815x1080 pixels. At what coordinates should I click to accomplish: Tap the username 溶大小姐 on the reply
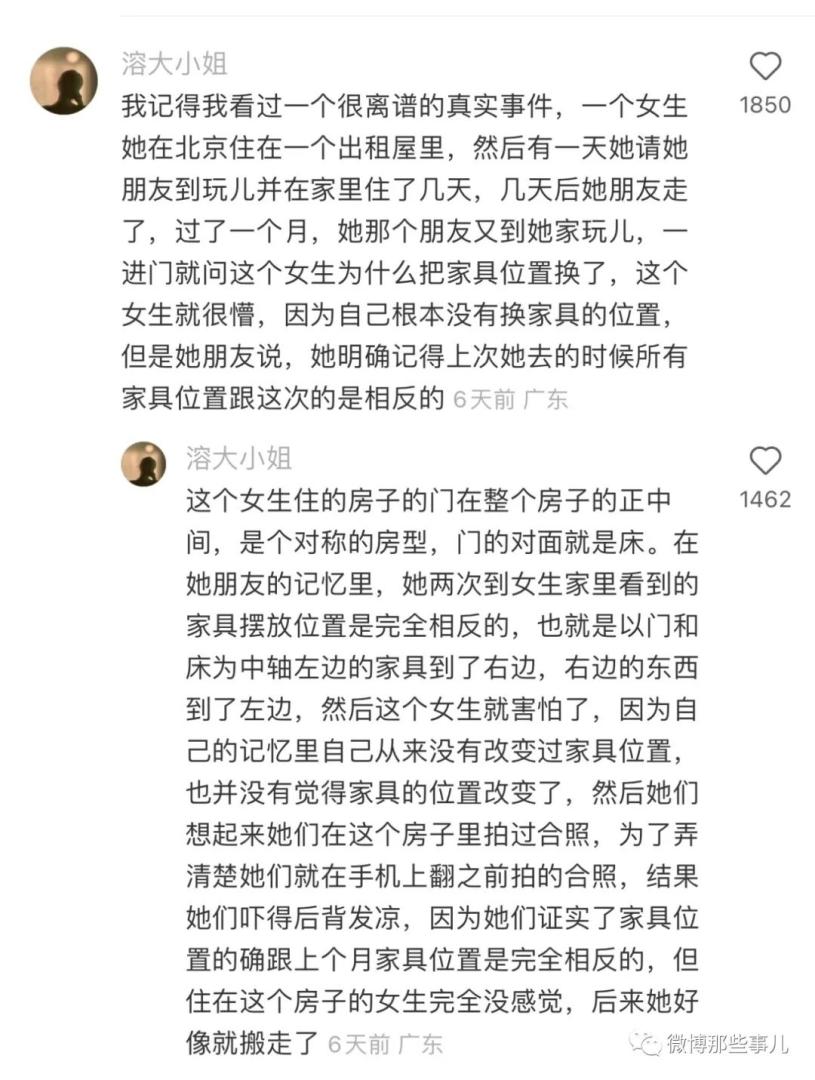(238, 458)
